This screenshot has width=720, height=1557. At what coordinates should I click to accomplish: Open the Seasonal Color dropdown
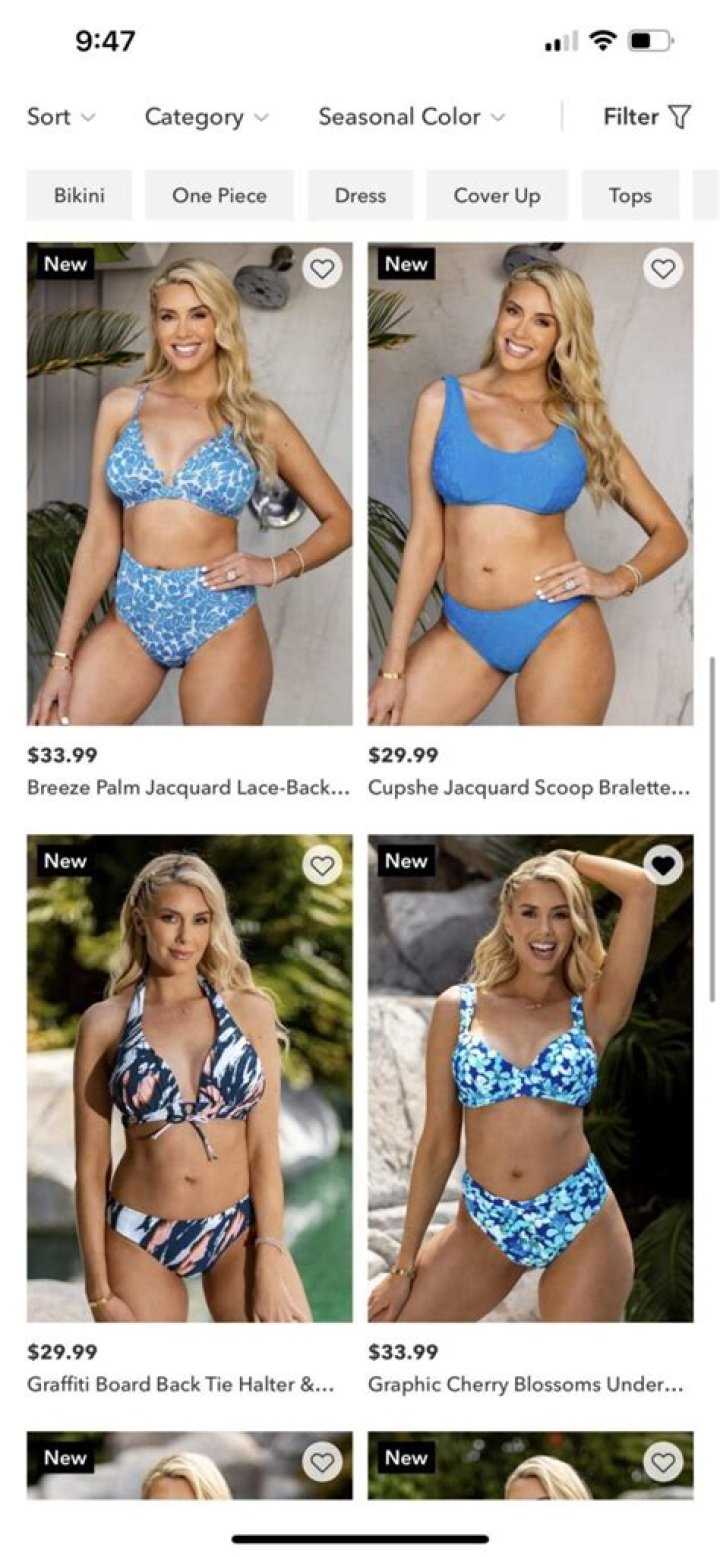point(411,117)
